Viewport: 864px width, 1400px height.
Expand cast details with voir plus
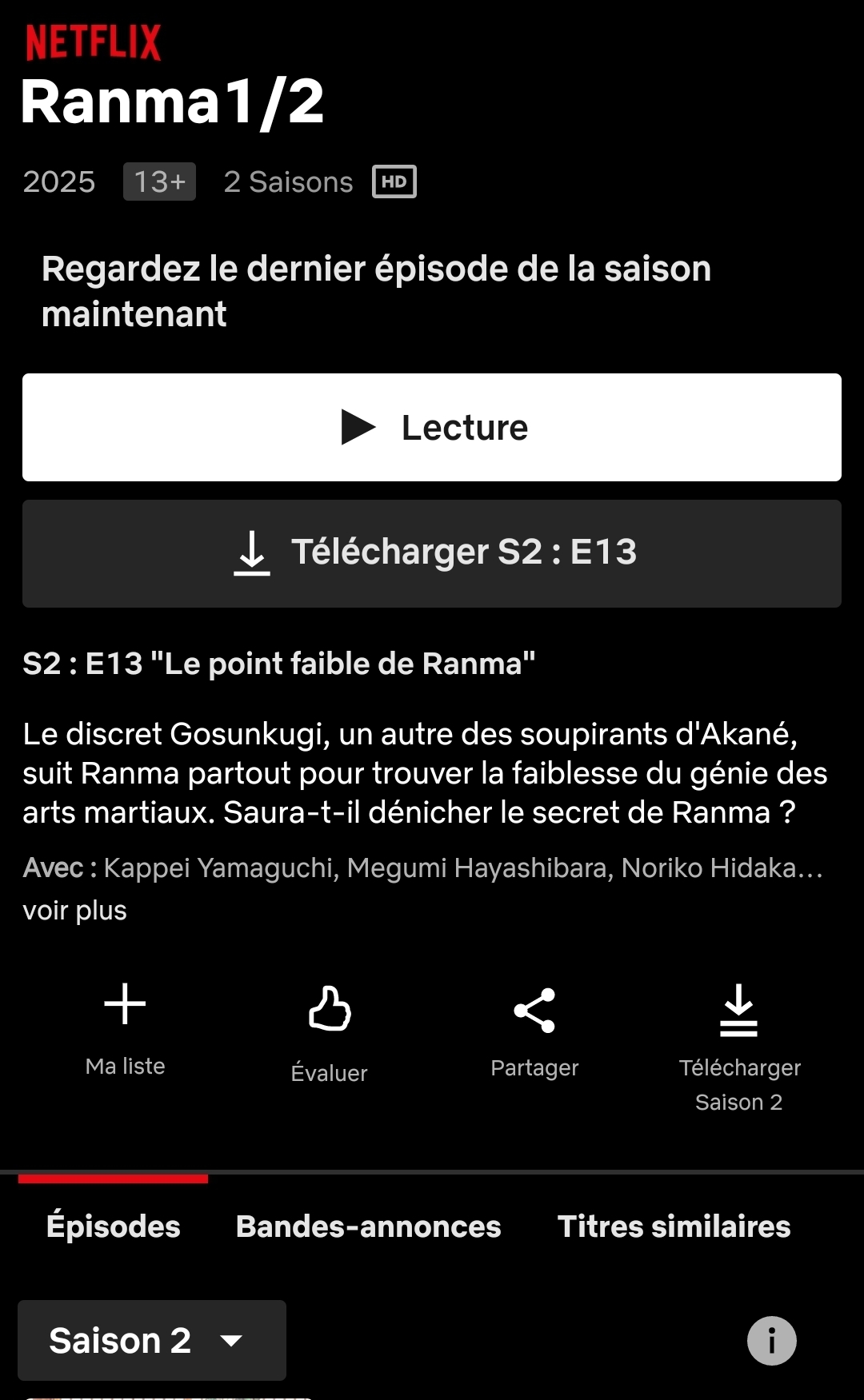(75, 911)
